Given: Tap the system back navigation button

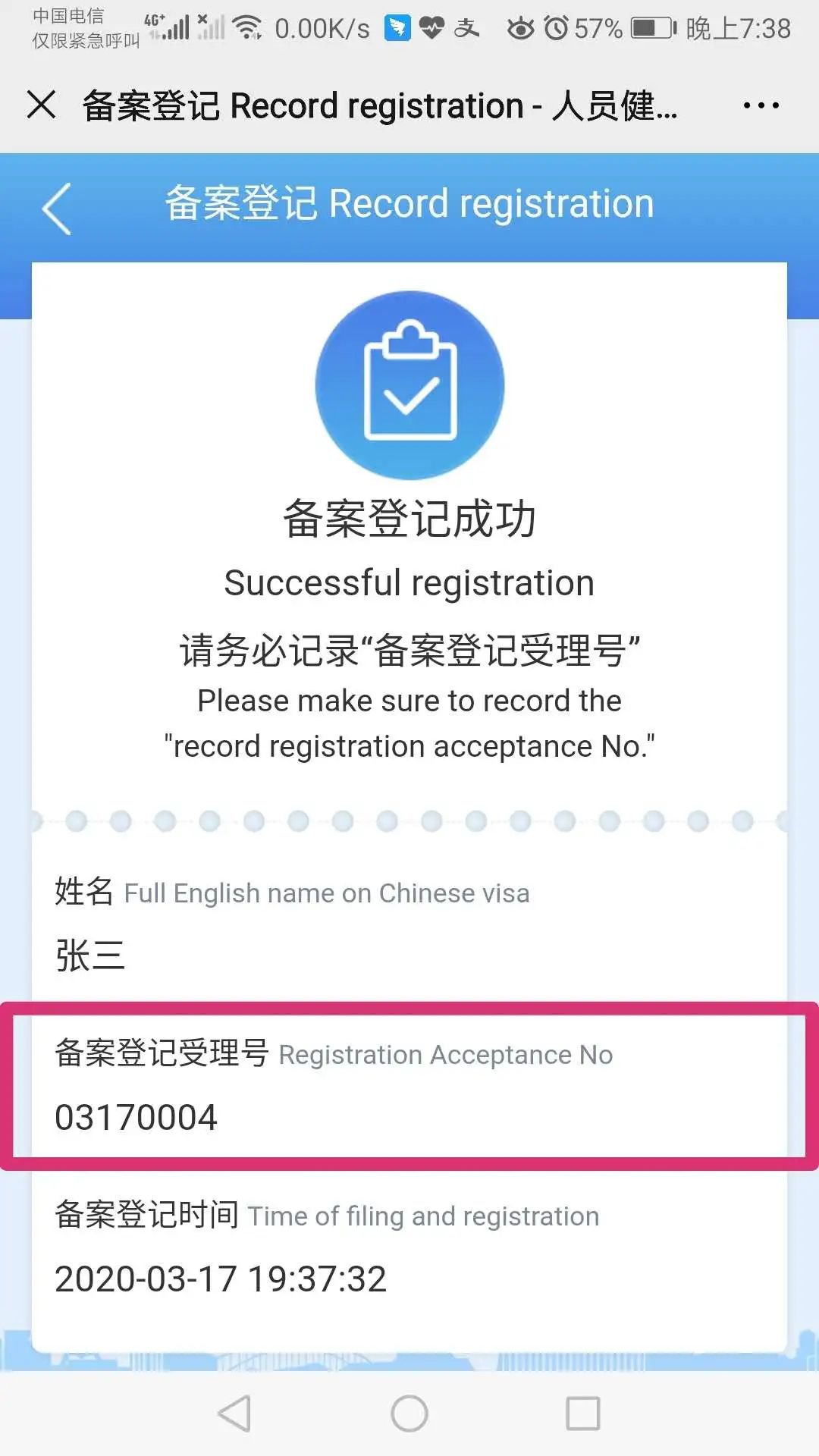Looking at the screenshot, I should (x=235, y=1414).
